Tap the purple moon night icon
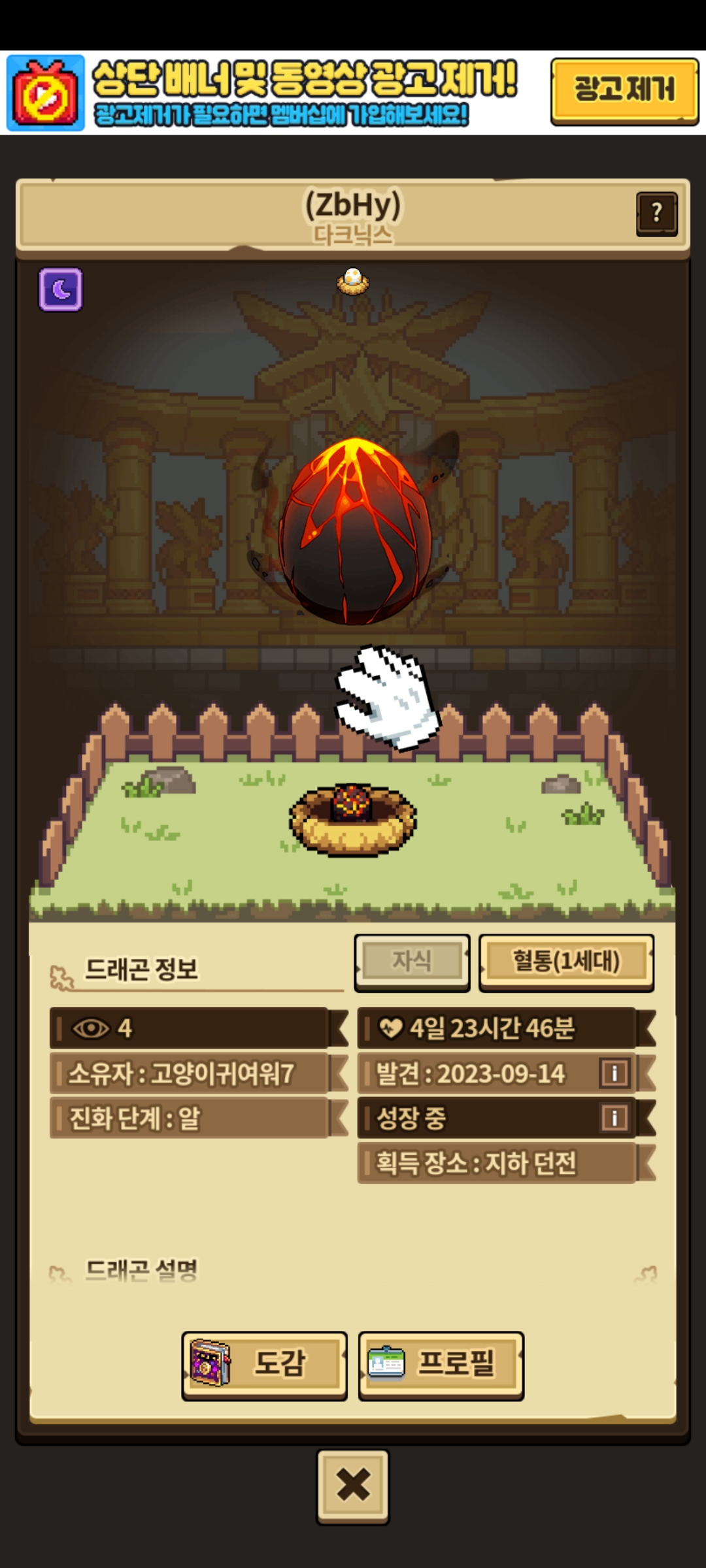706x1568 pixels. (61, 289)
